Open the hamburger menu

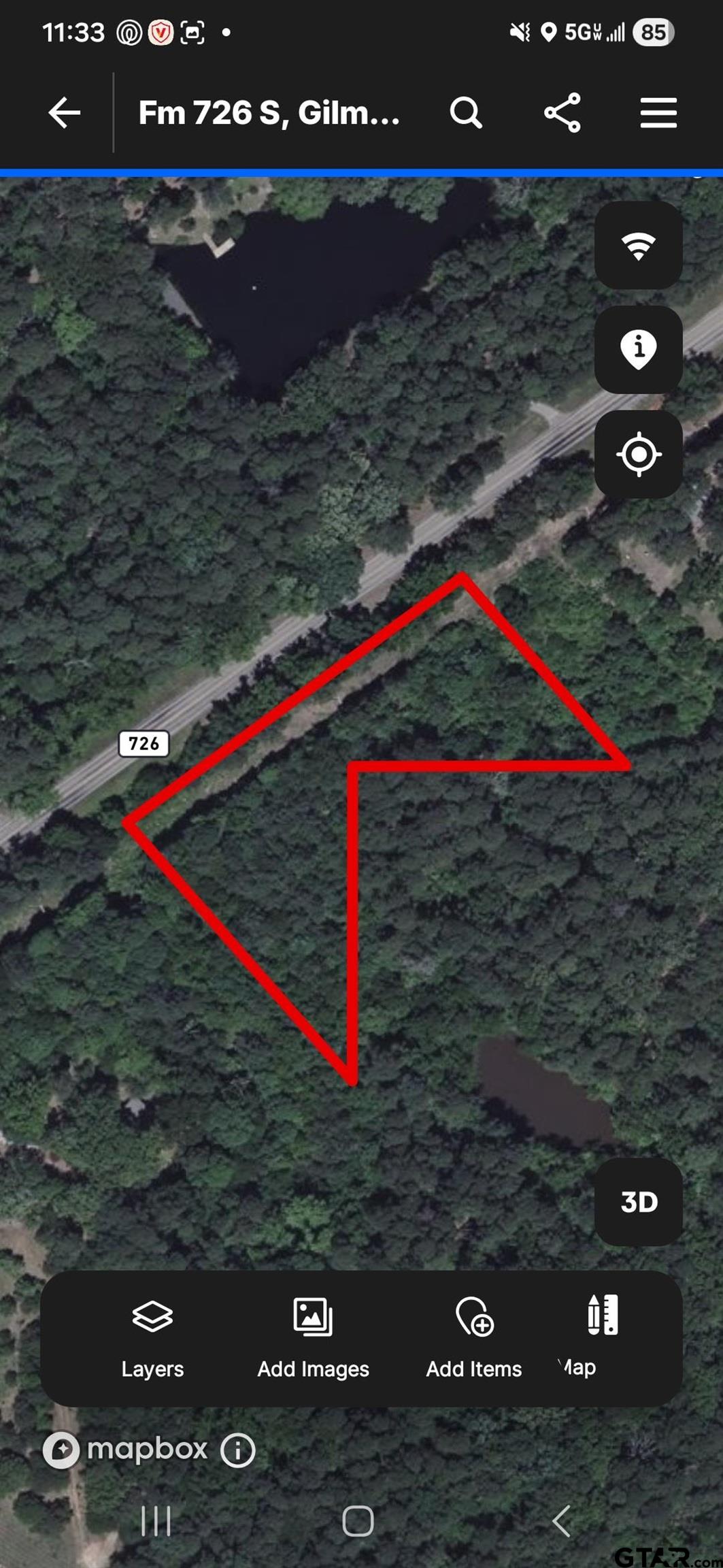click(658, 112)
